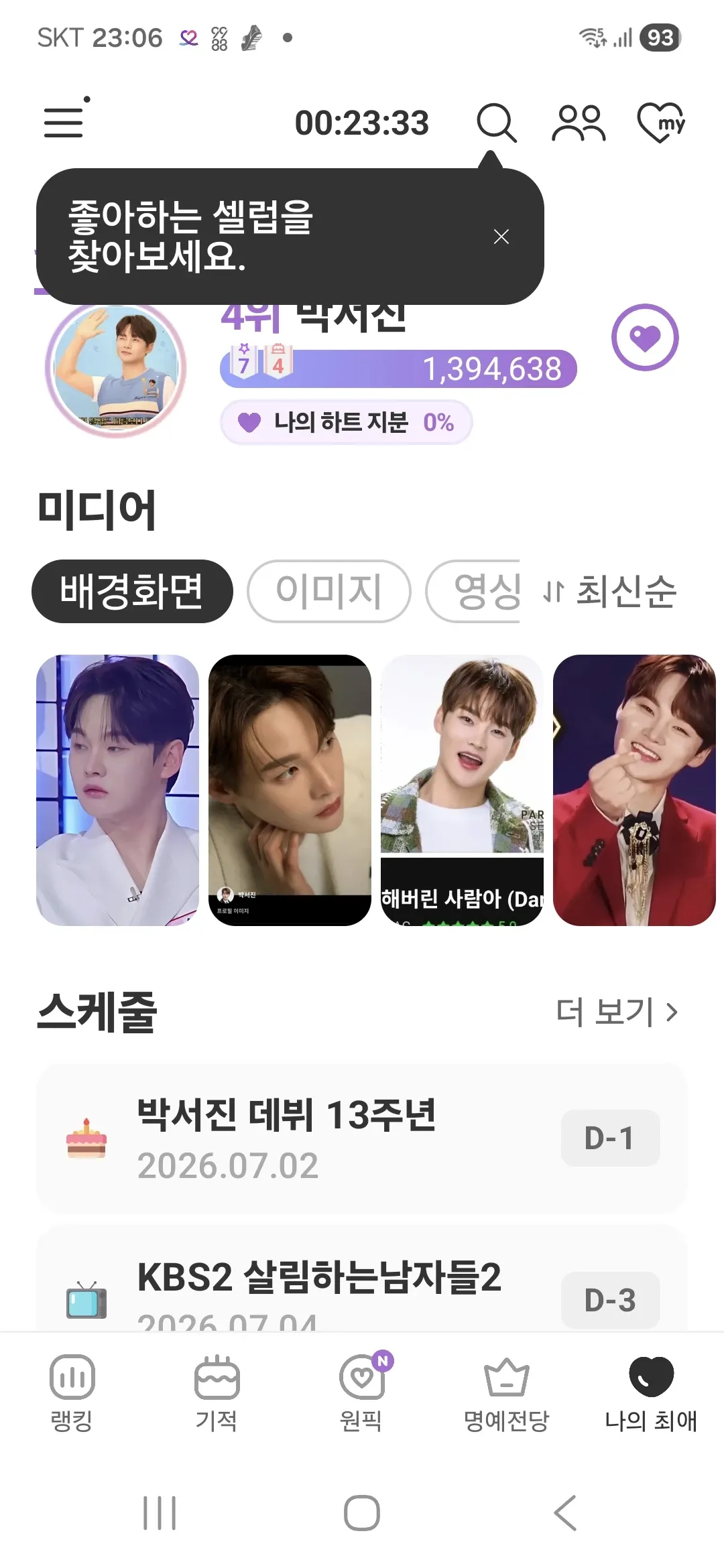Switch to the 랭킹 tab
Screen dimensions: 724x1568
tap(72, 1392)
